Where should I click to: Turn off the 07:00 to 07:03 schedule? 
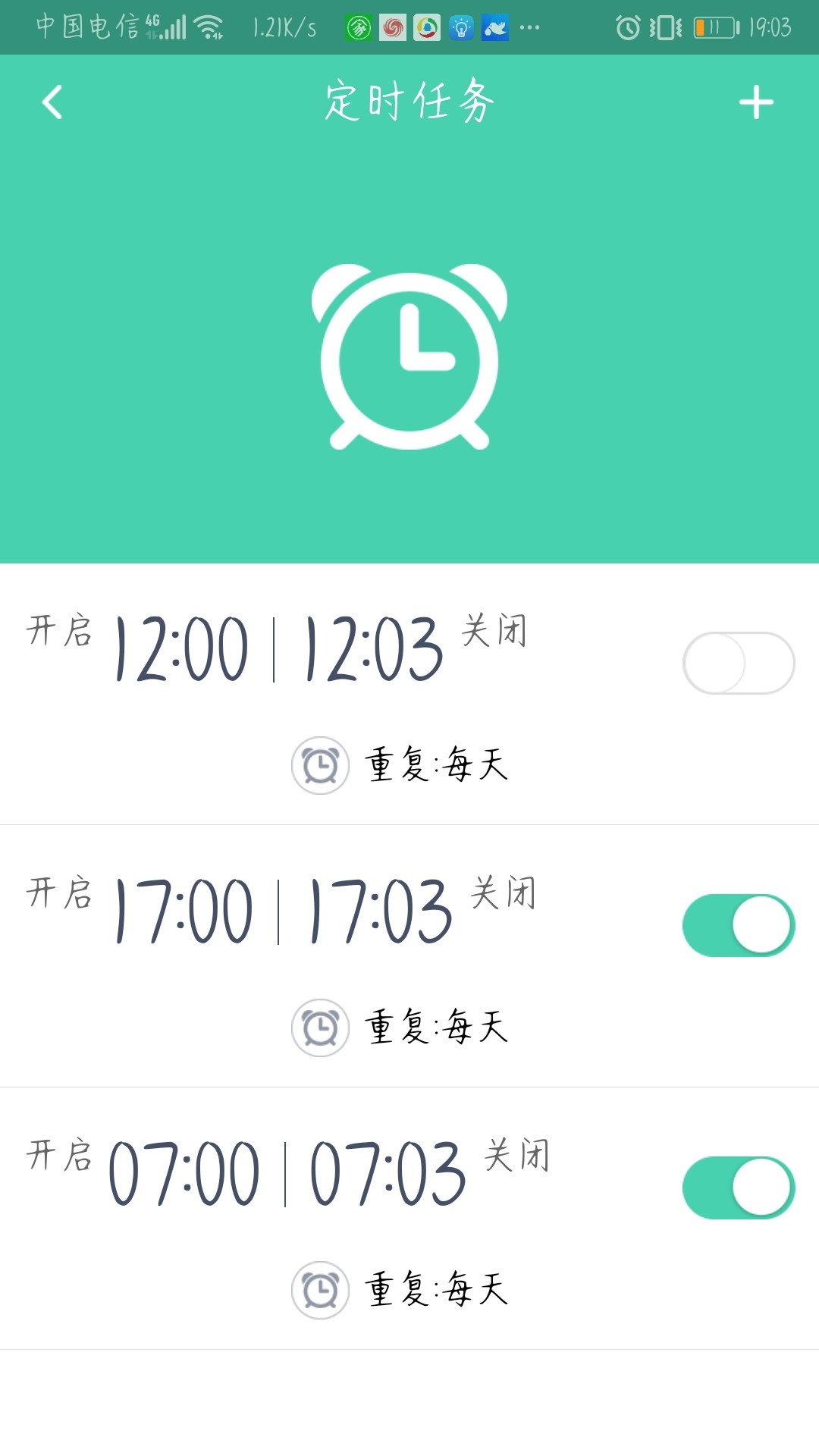click(x=739, y=1188)
